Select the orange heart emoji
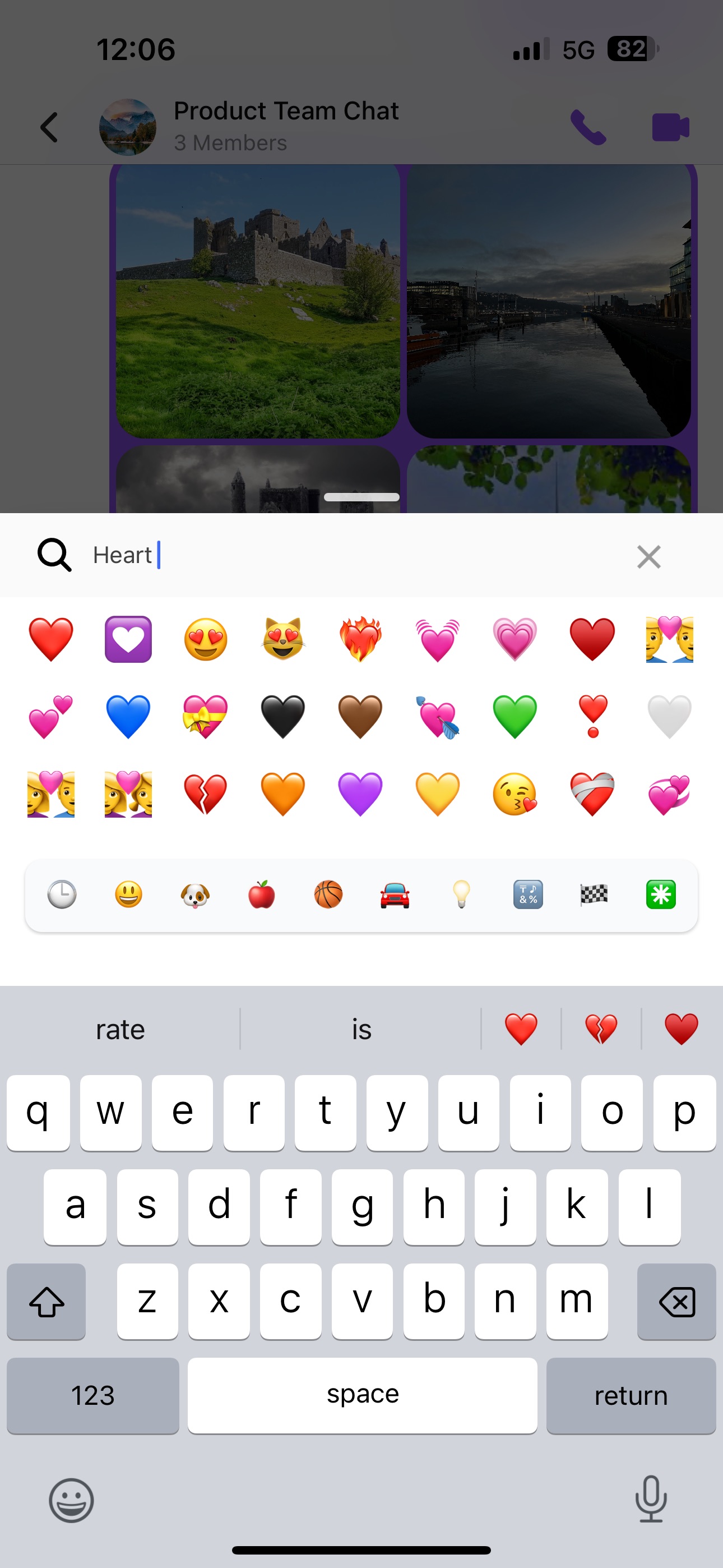Viewport: 723px width, 1568px height. pyautogui.click(x=283, y=794)
